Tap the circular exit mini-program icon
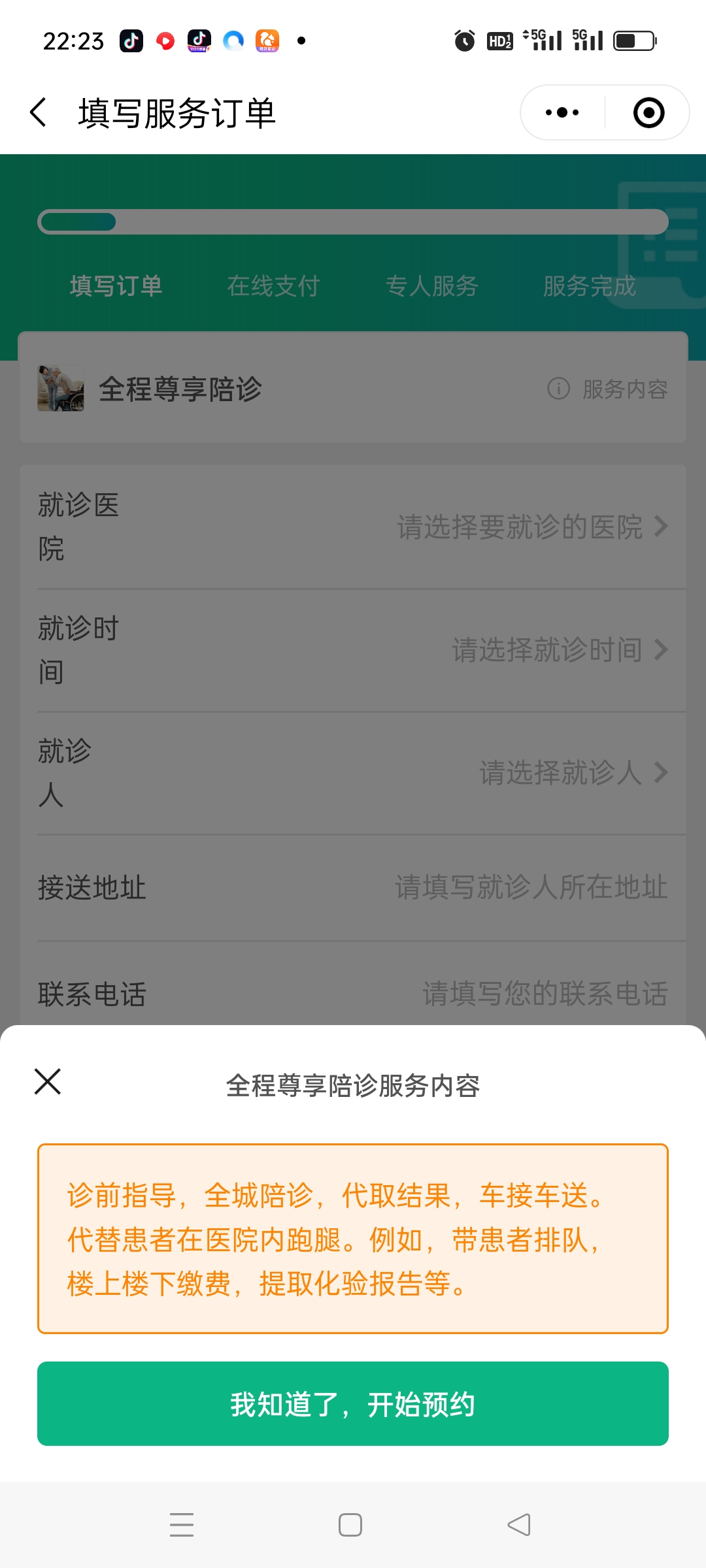This screenshot has height=1568, width=706. click(647, 112)
